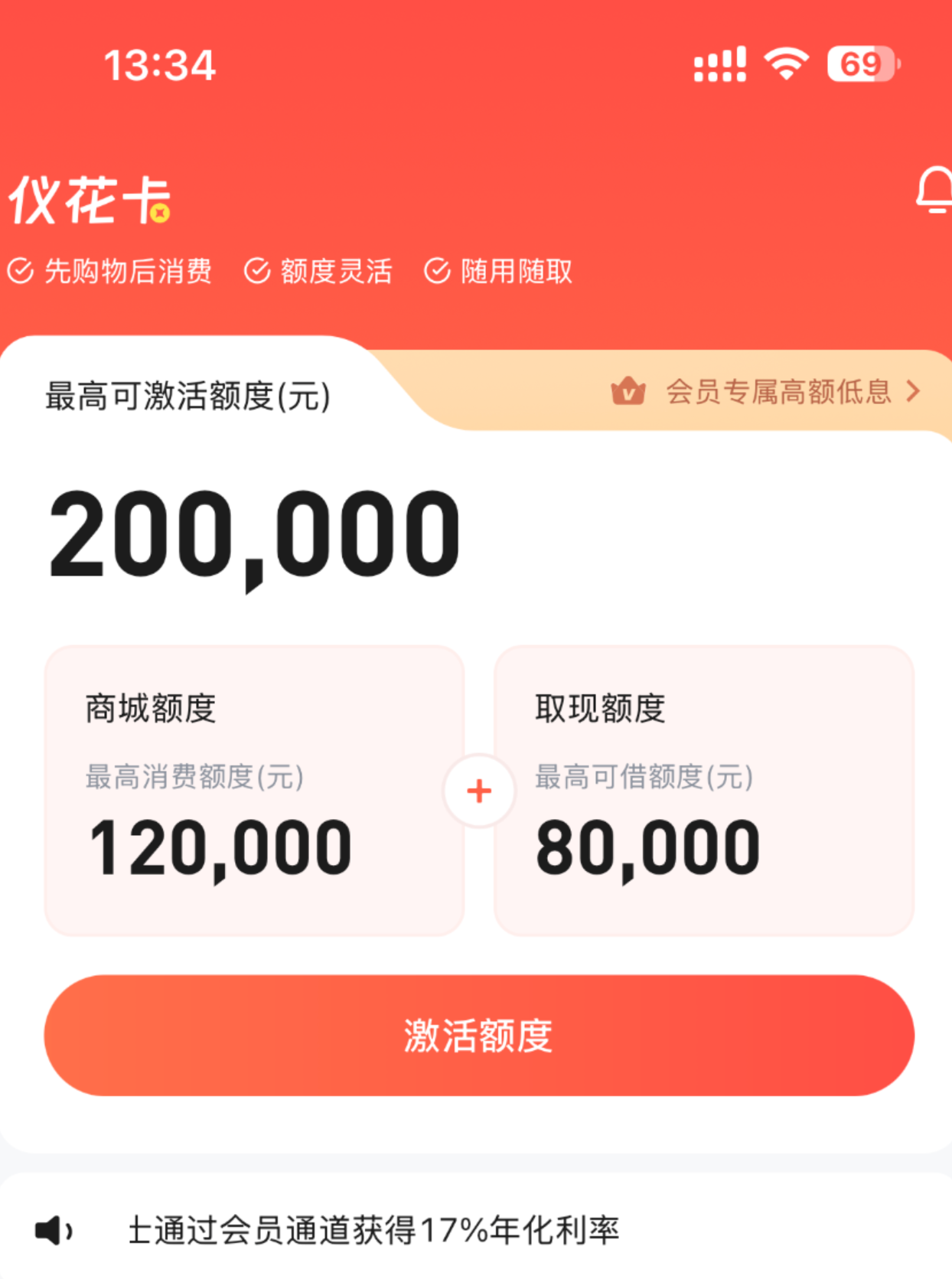This screenshot has width=952, height=1279.
Task: Open the 17%年化利率 announcement
Action: click(x=373, y=1230)
